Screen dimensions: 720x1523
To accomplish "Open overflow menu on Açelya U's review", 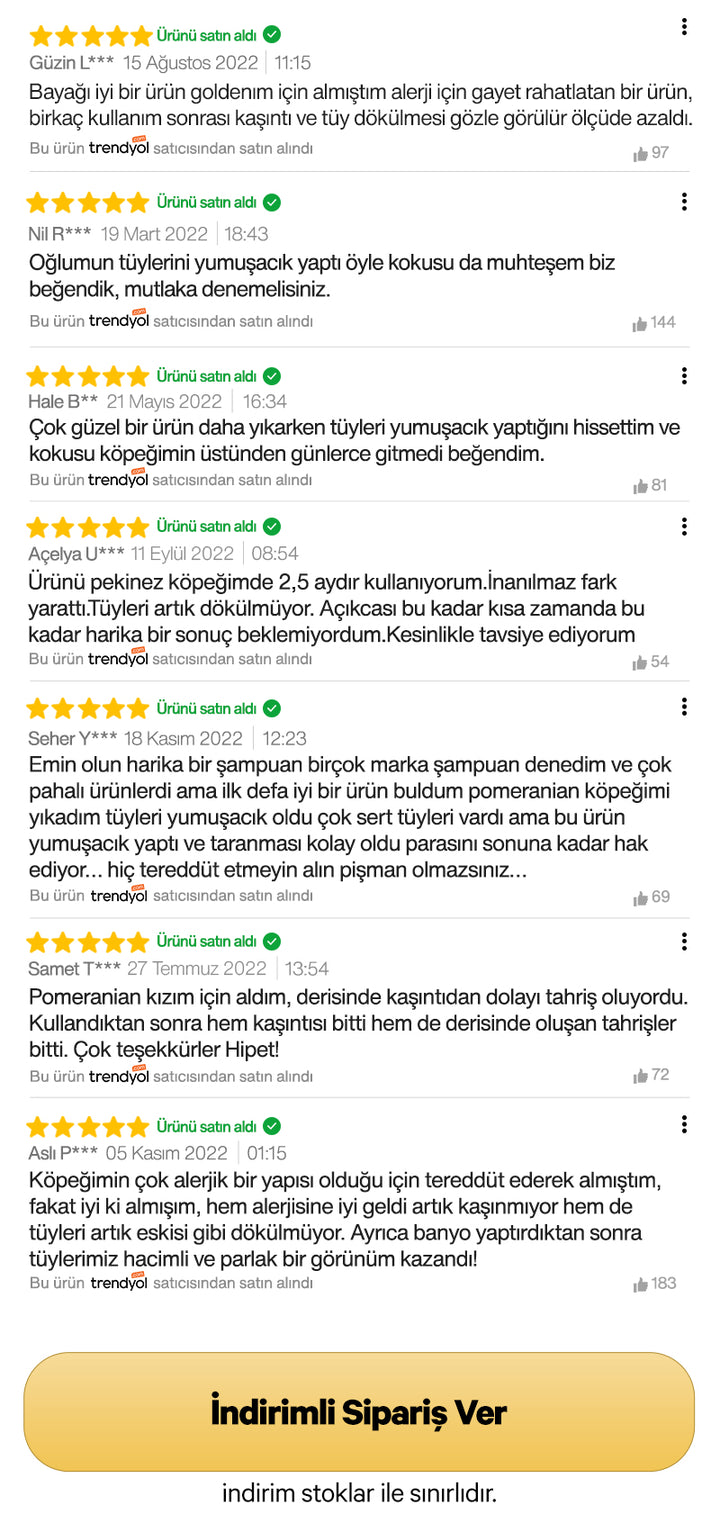I will [684, 526].
